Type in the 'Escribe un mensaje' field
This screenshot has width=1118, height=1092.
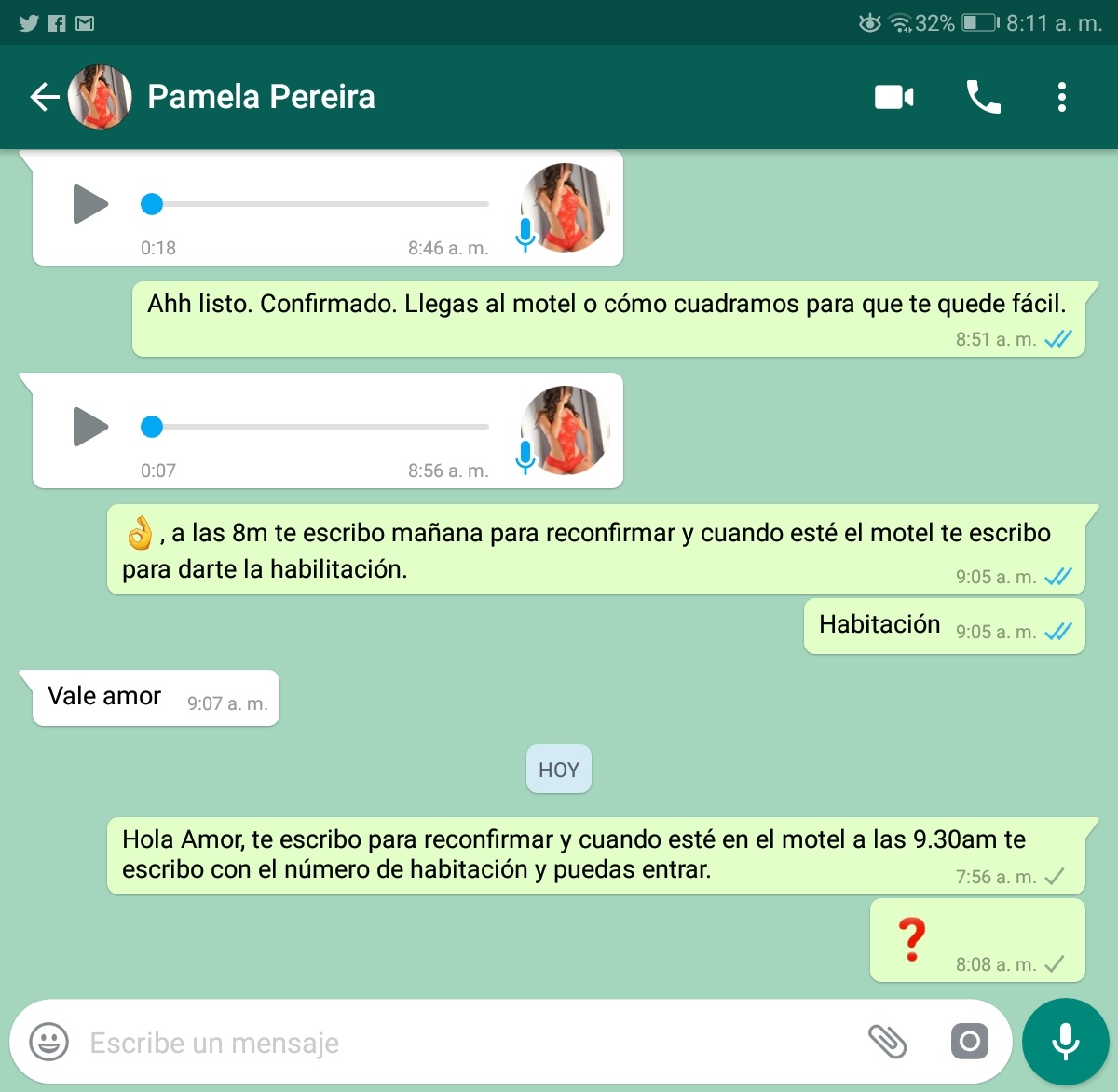point(466,1043)
